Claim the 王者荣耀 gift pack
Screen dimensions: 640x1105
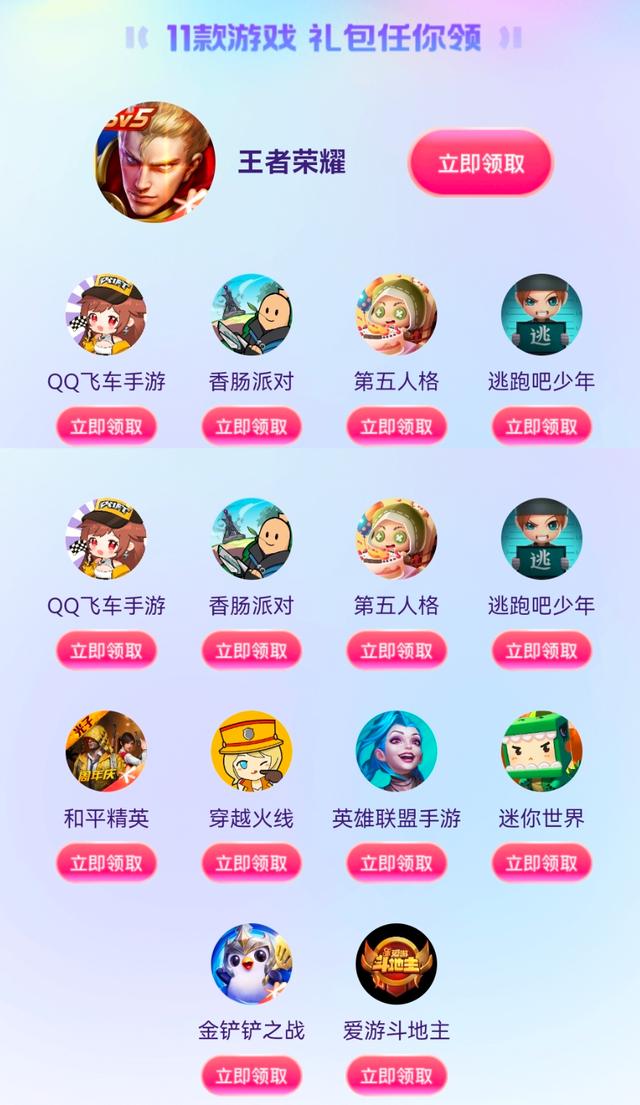(x=480, y=164)
